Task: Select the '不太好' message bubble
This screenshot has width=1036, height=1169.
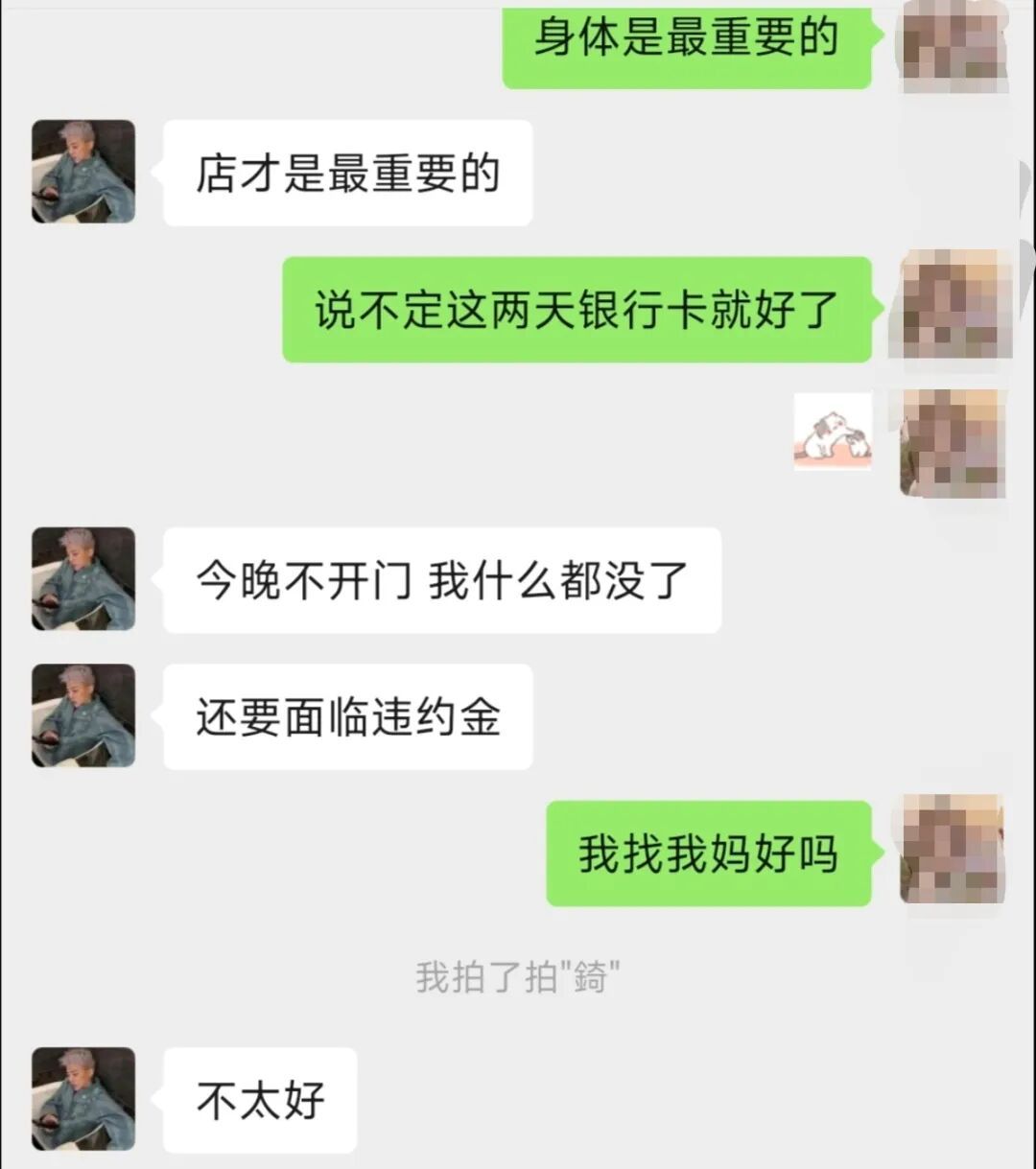Action: 261,1101
